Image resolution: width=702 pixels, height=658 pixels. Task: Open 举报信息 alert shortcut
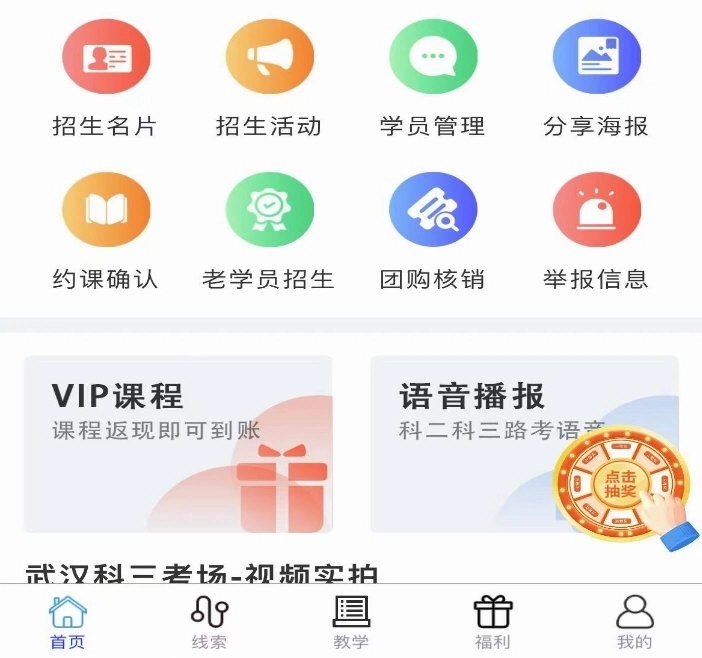click(597, 210)
